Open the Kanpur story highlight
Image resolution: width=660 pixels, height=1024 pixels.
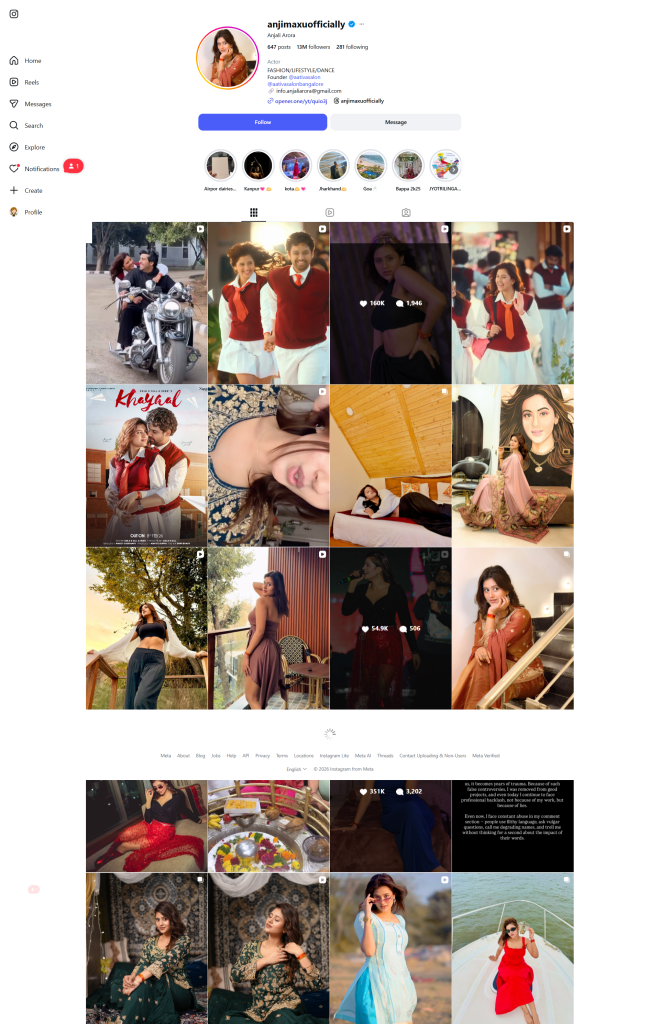258,166
